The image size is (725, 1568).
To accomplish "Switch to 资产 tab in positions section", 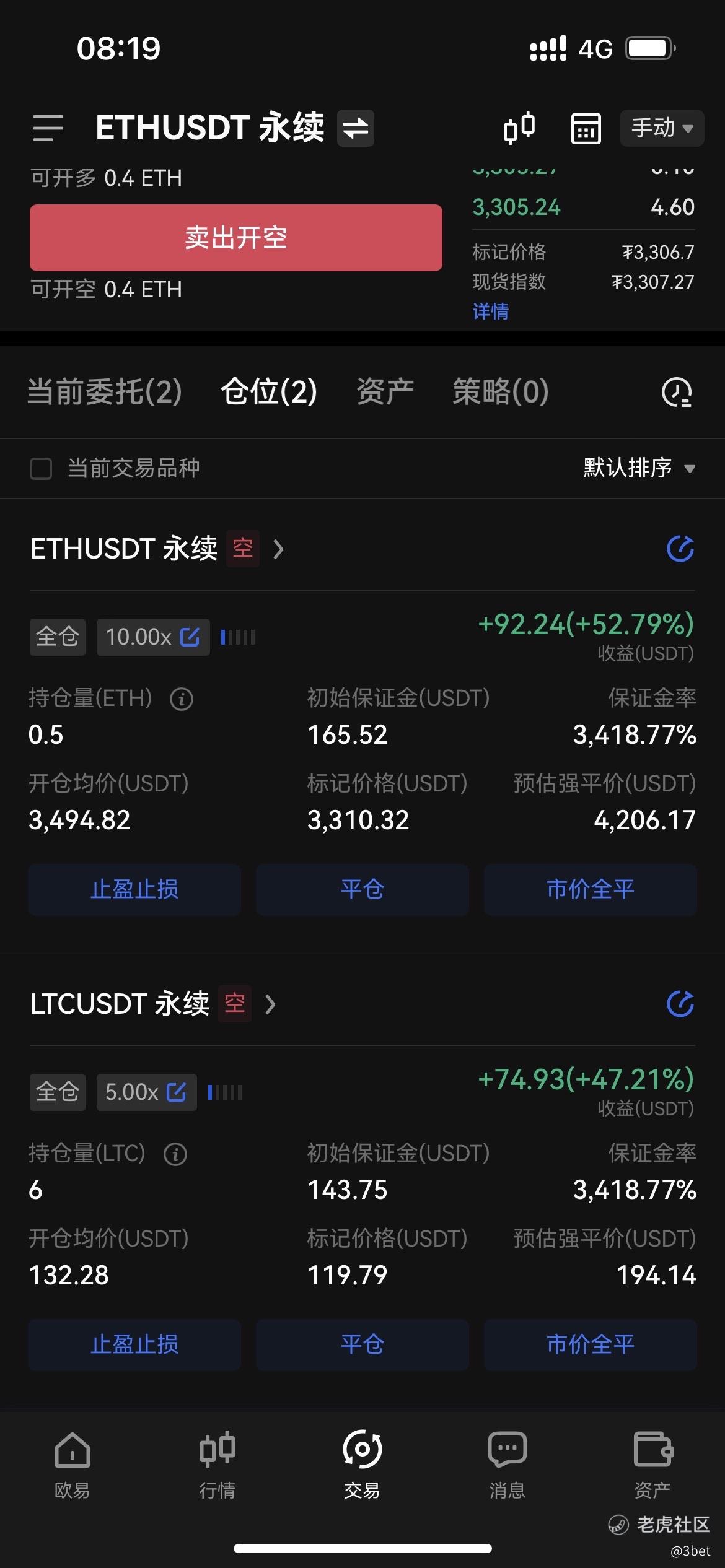I will 385,391.
